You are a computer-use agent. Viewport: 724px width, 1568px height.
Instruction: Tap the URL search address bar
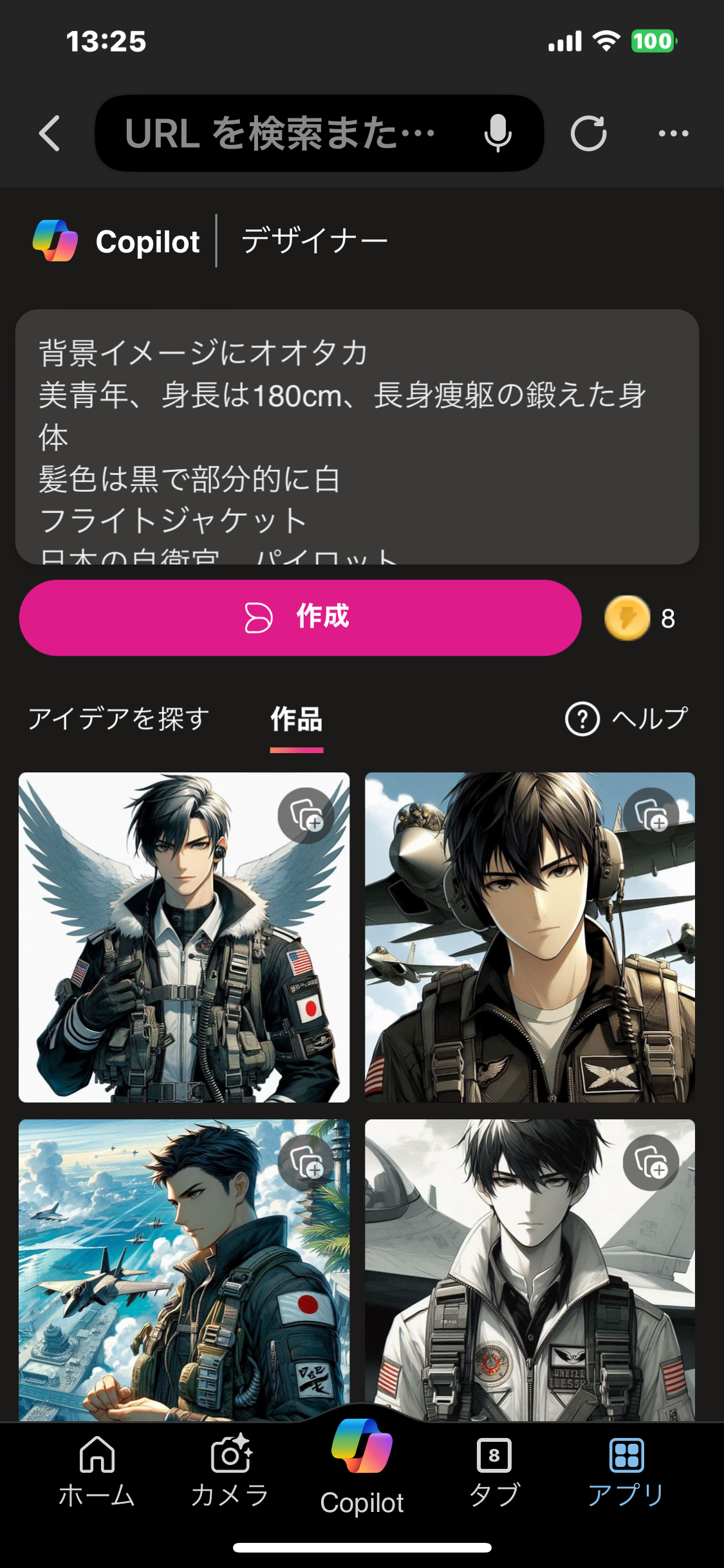point(283,134)
